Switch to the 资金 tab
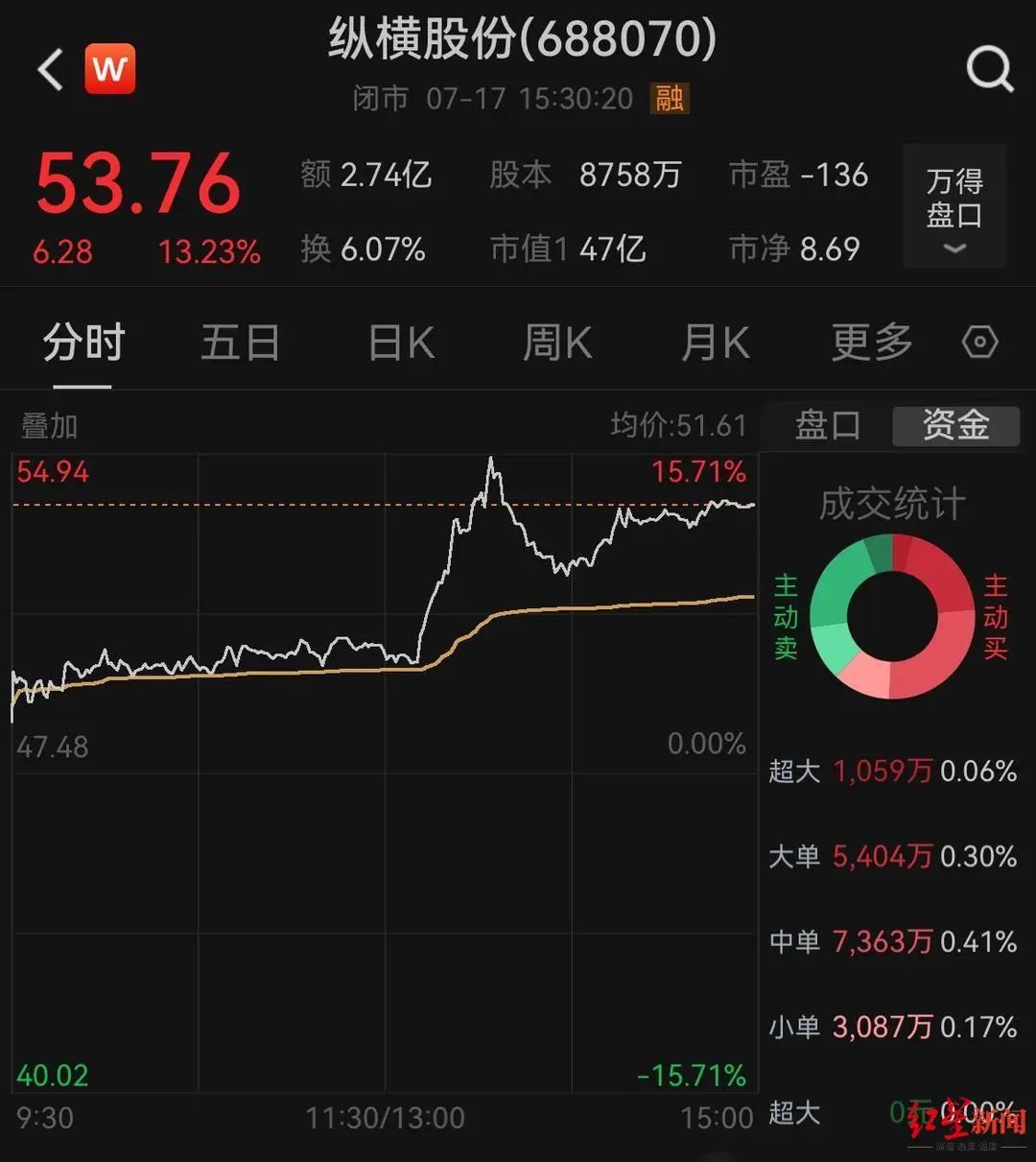Viewport: 1036px width, 1162px height. [x=956, y=425]
